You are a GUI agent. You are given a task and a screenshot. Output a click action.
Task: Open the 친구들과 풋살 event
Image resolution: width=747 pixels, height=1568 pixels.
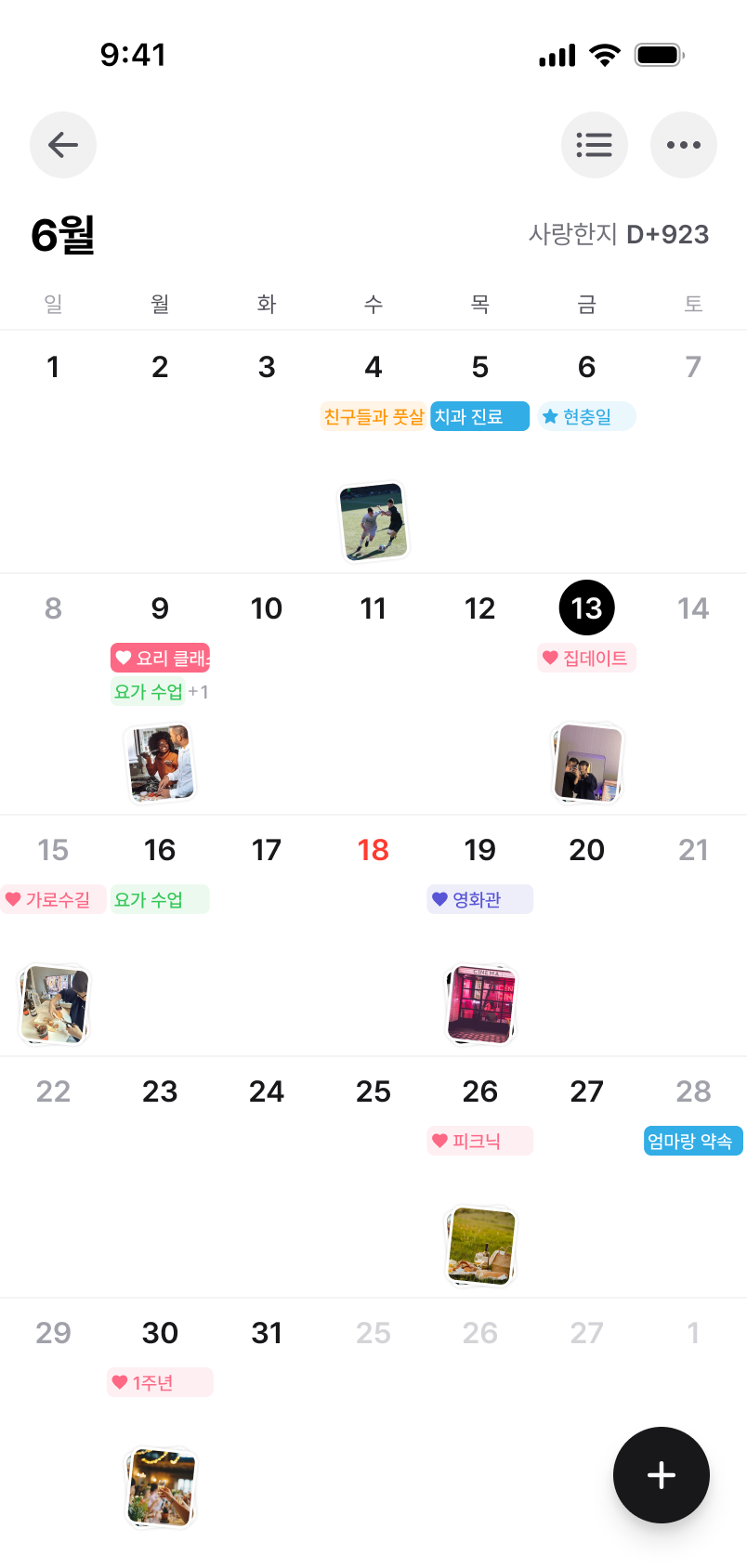pos(373,417)
